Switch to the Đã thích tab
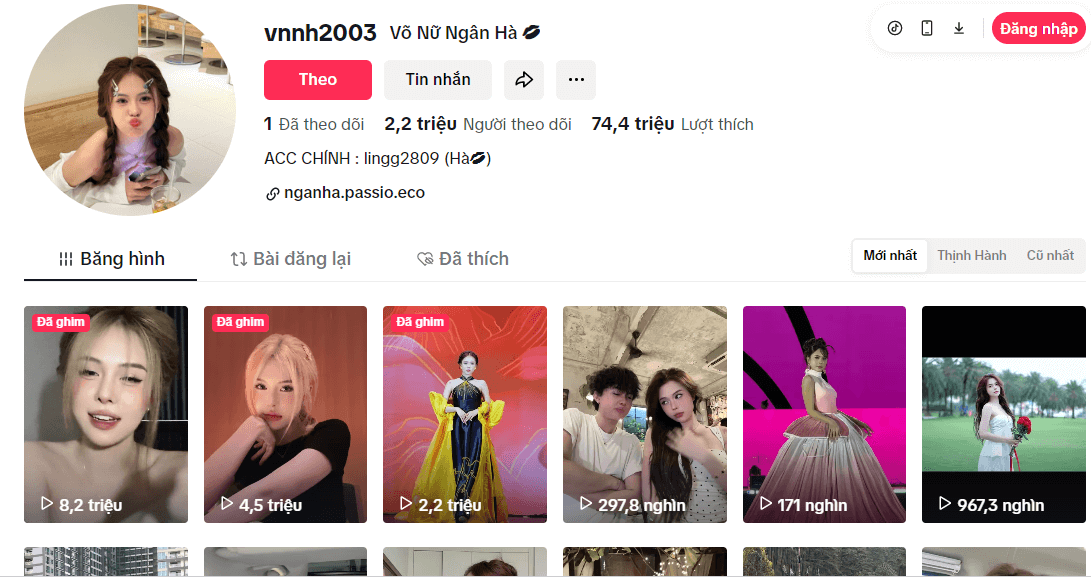 (463, 259)
